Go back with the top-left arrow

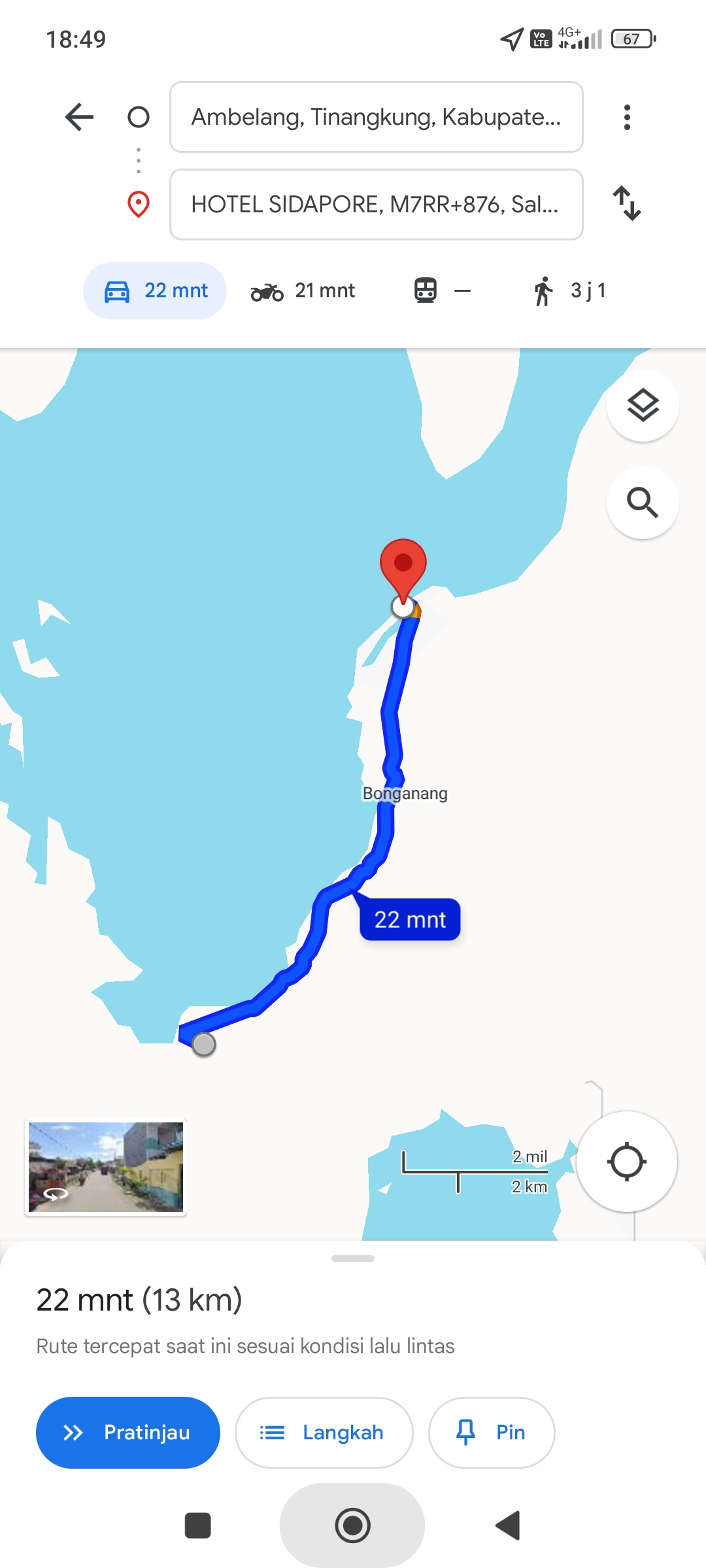point(80,118)
